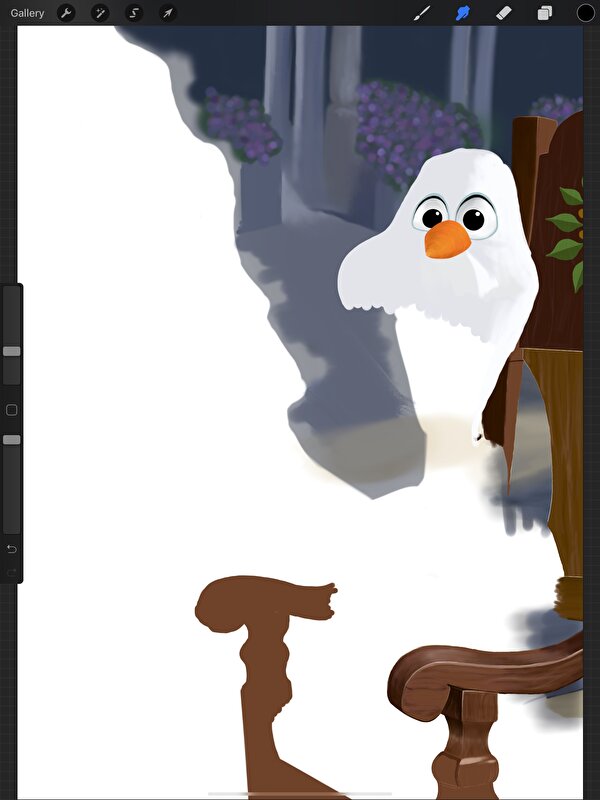This screenshot has height=800, width=600.
Task: Open the Actions wrench menu
Action: pyautogui.click(x=66, y=13)
